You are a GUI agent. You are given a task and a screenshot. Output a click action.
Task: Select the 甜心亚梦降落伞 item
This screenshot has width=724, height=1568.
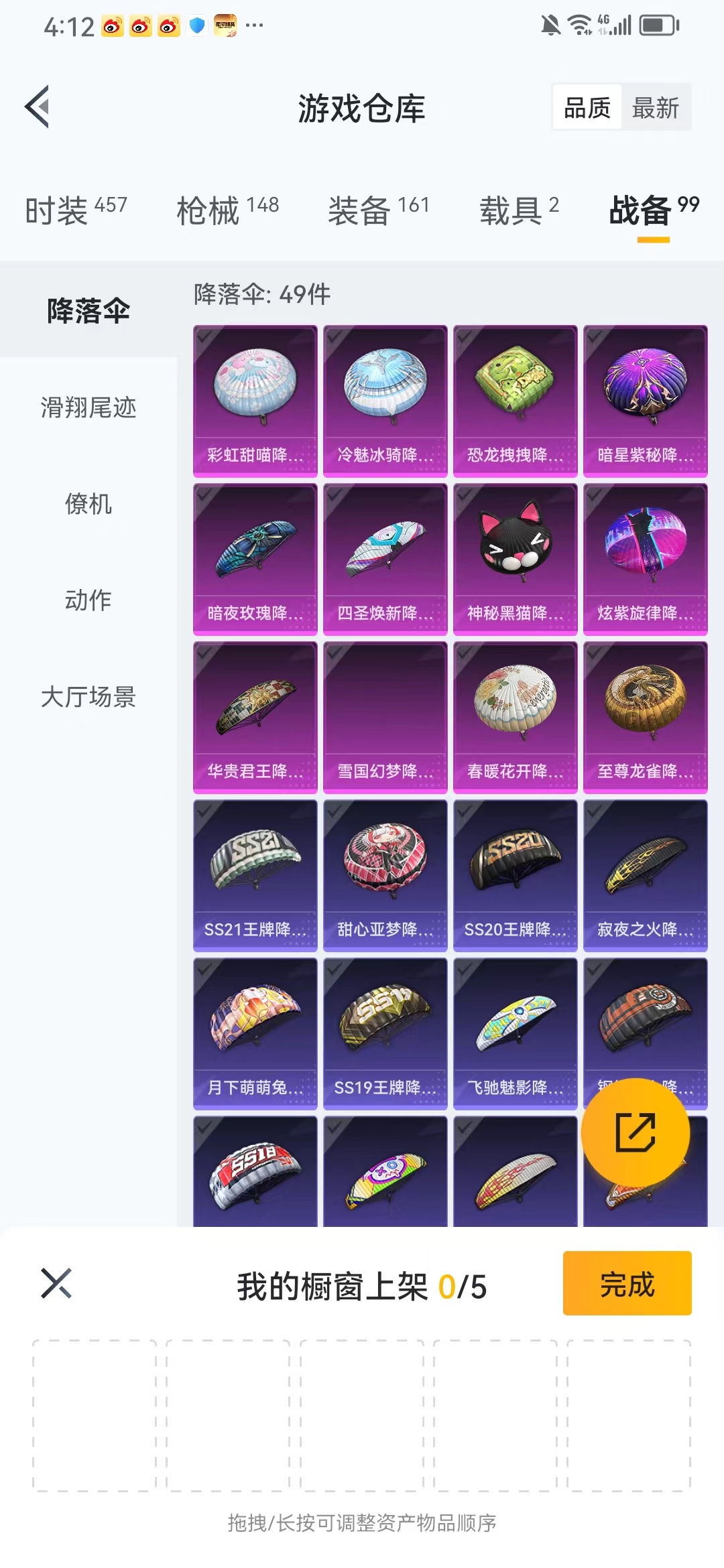[x=385, y=876]
